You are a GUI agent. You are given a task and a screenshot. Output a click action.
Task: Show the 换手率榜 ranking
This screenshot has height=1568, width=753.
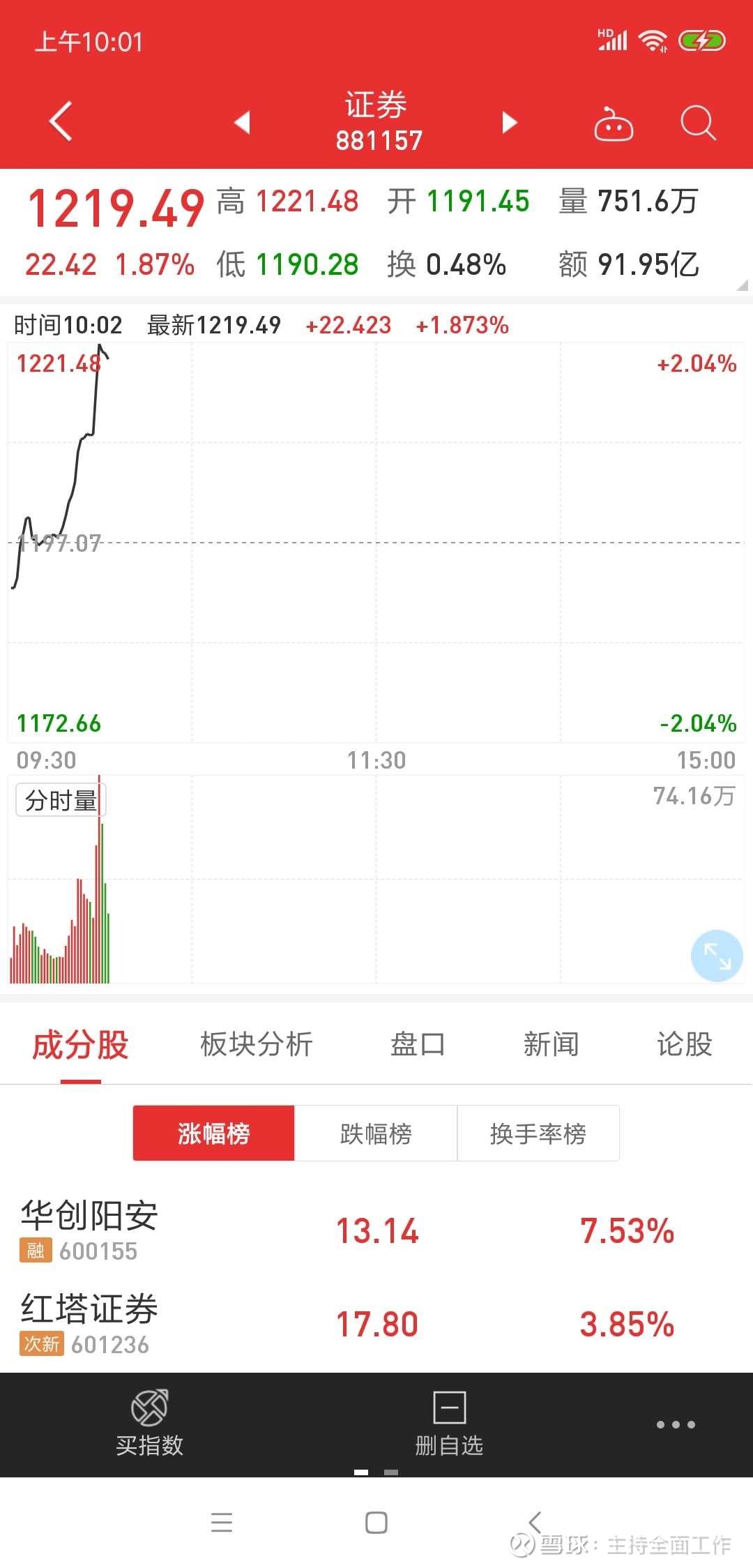(x=538, y=1133)
